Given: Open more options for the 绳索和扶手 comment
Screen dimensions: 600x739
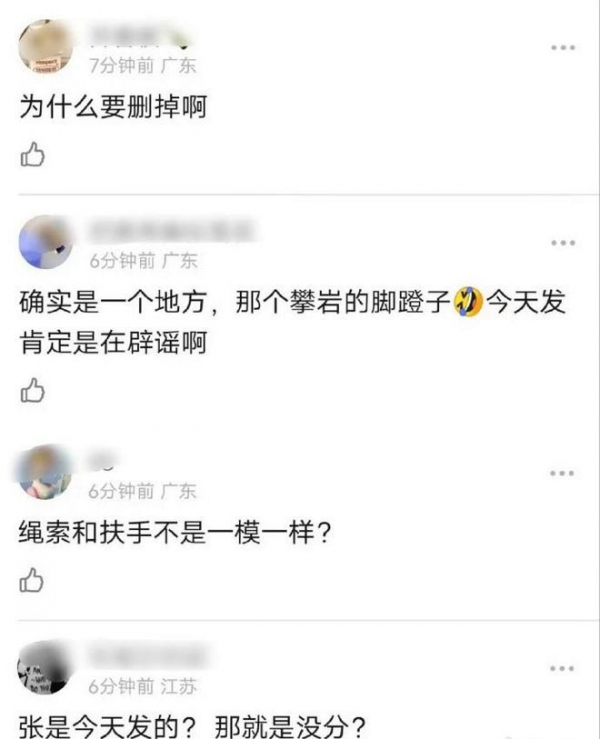Looking at the screenshot, I should (563, 473).
